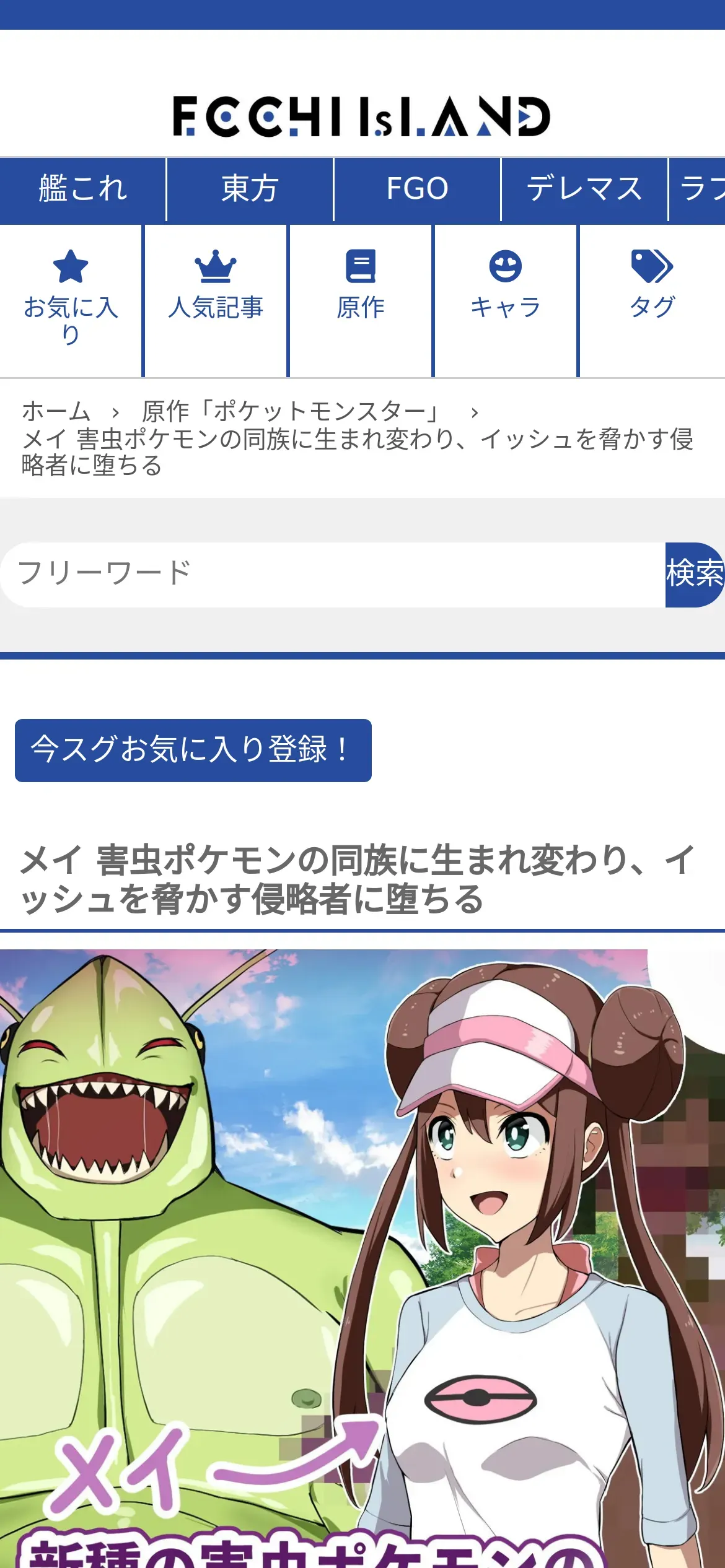This screenshot has height=1568, width=725.
Task: Tap the 検索 search button
Action: 695,575
